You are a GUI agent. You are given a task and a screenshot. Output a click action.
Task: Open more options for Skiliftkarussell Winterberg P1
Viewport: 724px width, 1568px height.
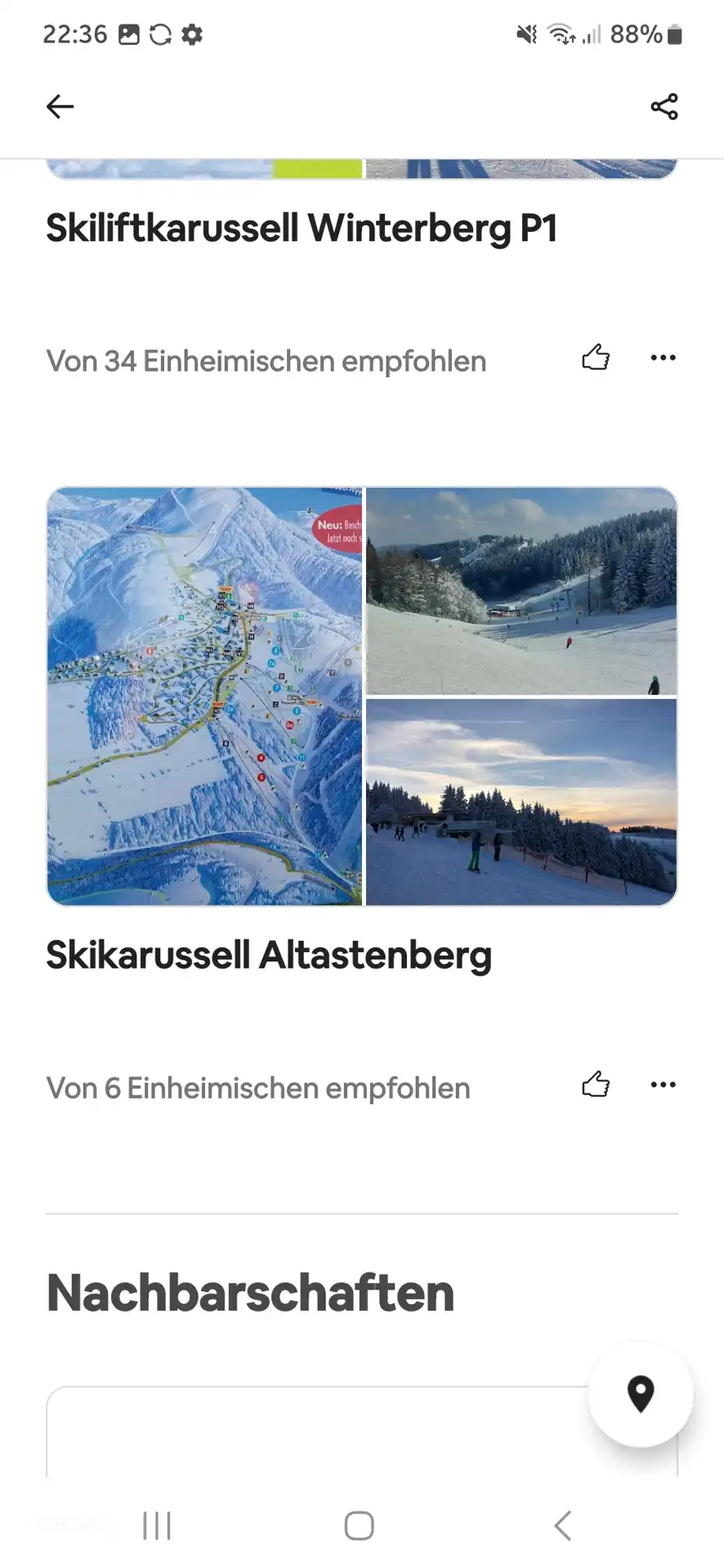663,358
